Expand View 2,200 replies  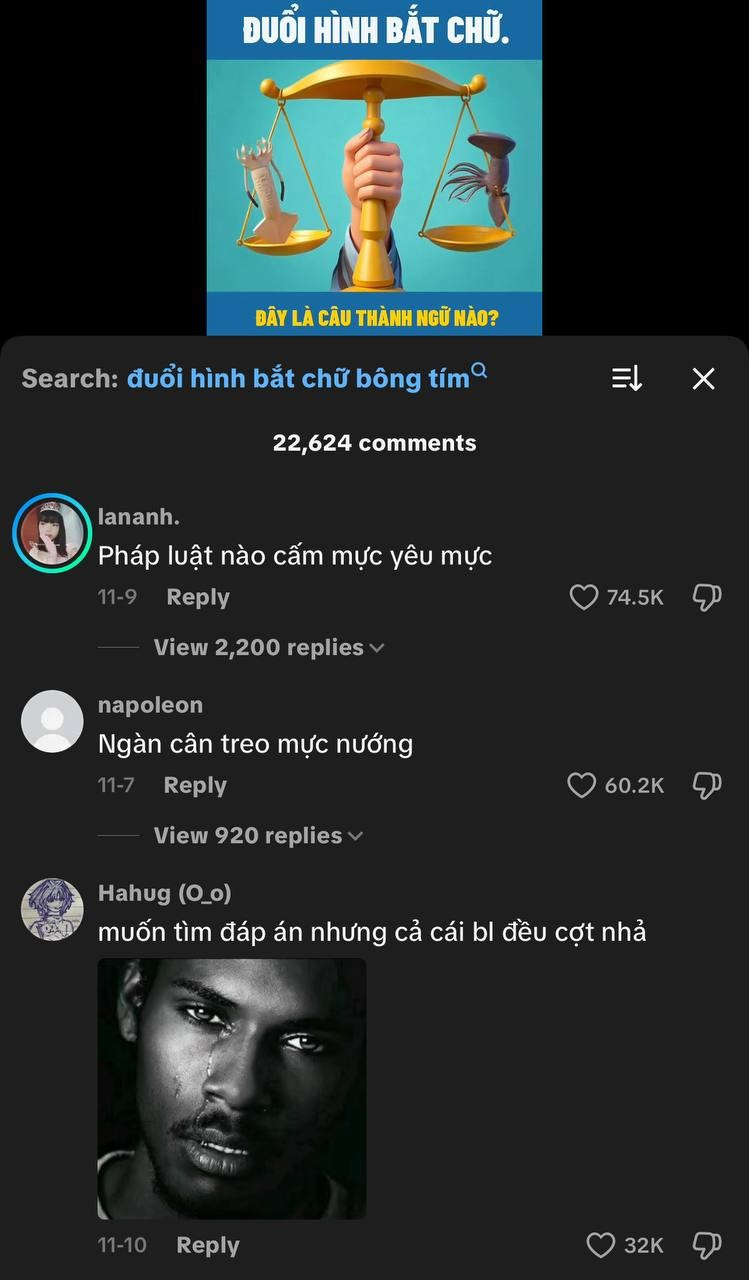pos(268,647)
